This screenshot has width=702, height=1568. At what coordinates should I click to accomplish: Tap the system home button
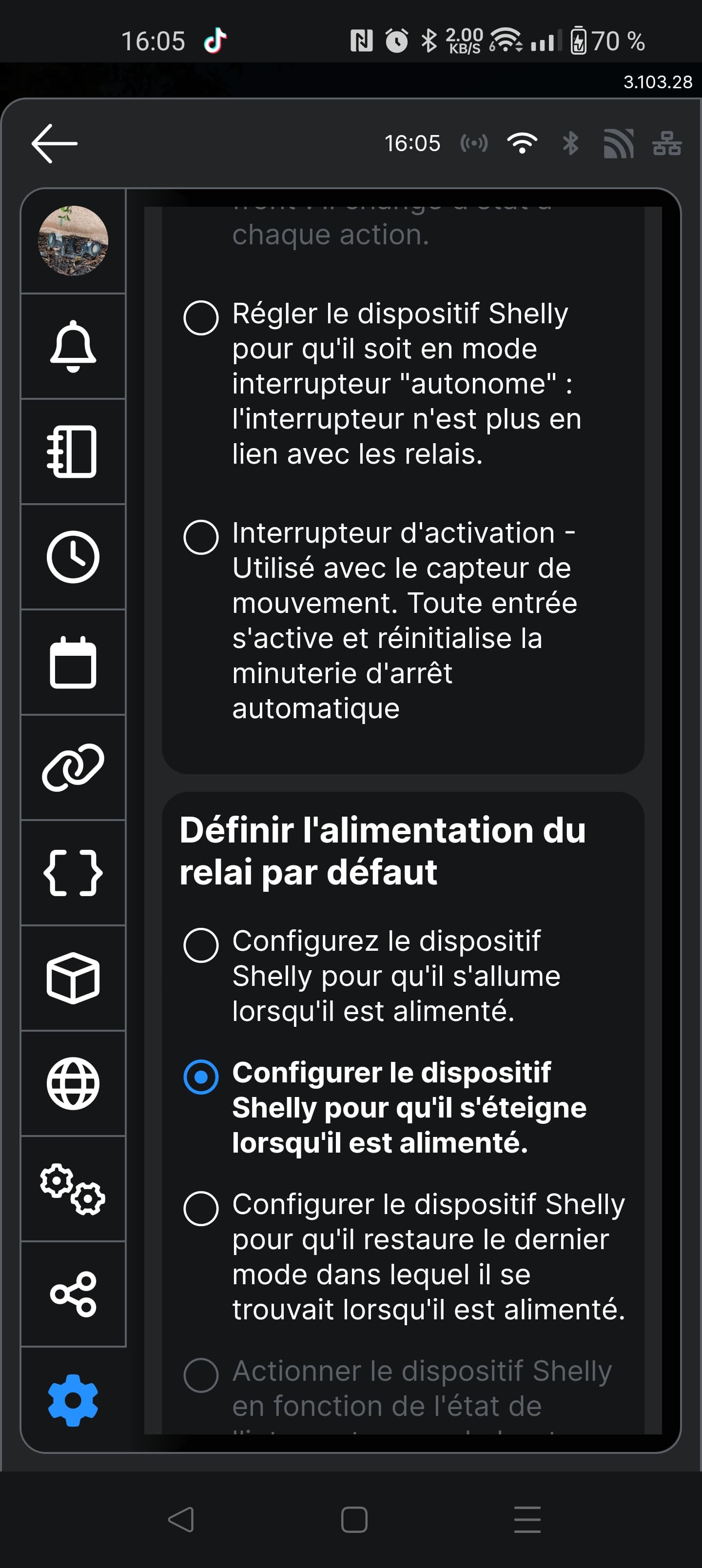click(x=354, y=1520)
